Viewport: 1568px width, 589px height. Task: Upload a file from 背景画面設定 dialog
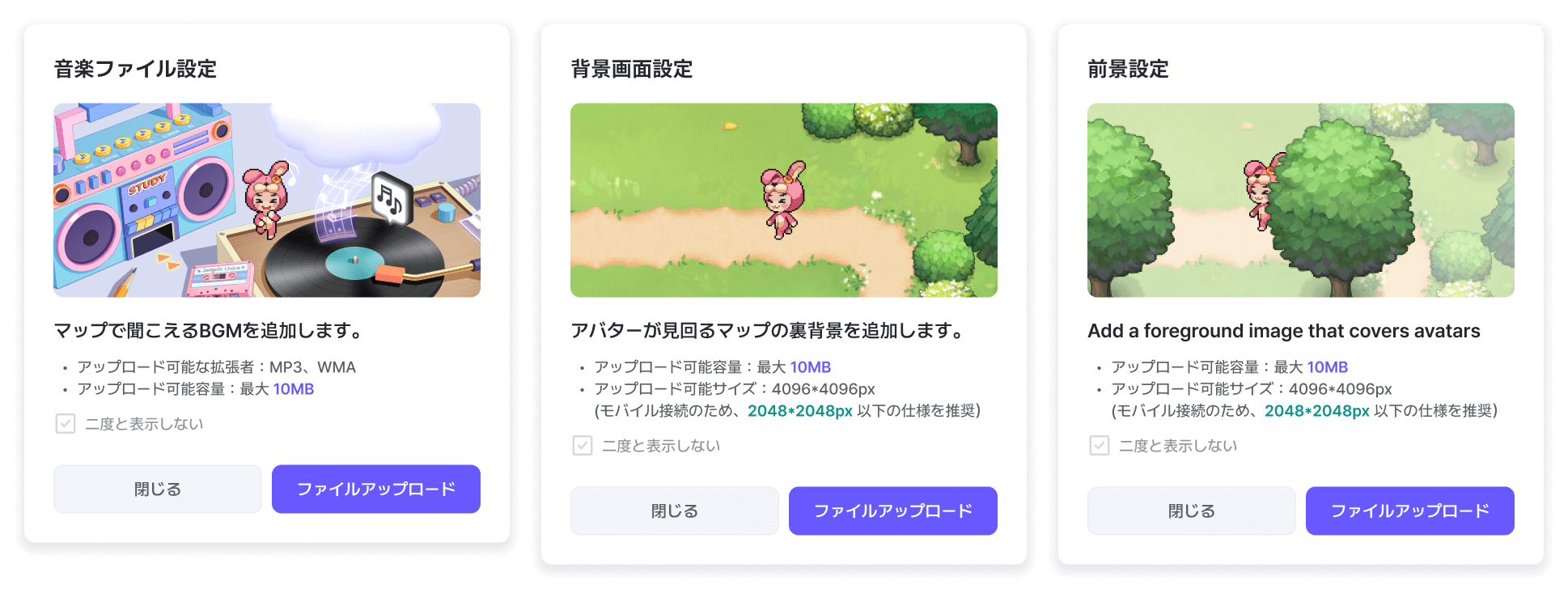coord(892,511)
